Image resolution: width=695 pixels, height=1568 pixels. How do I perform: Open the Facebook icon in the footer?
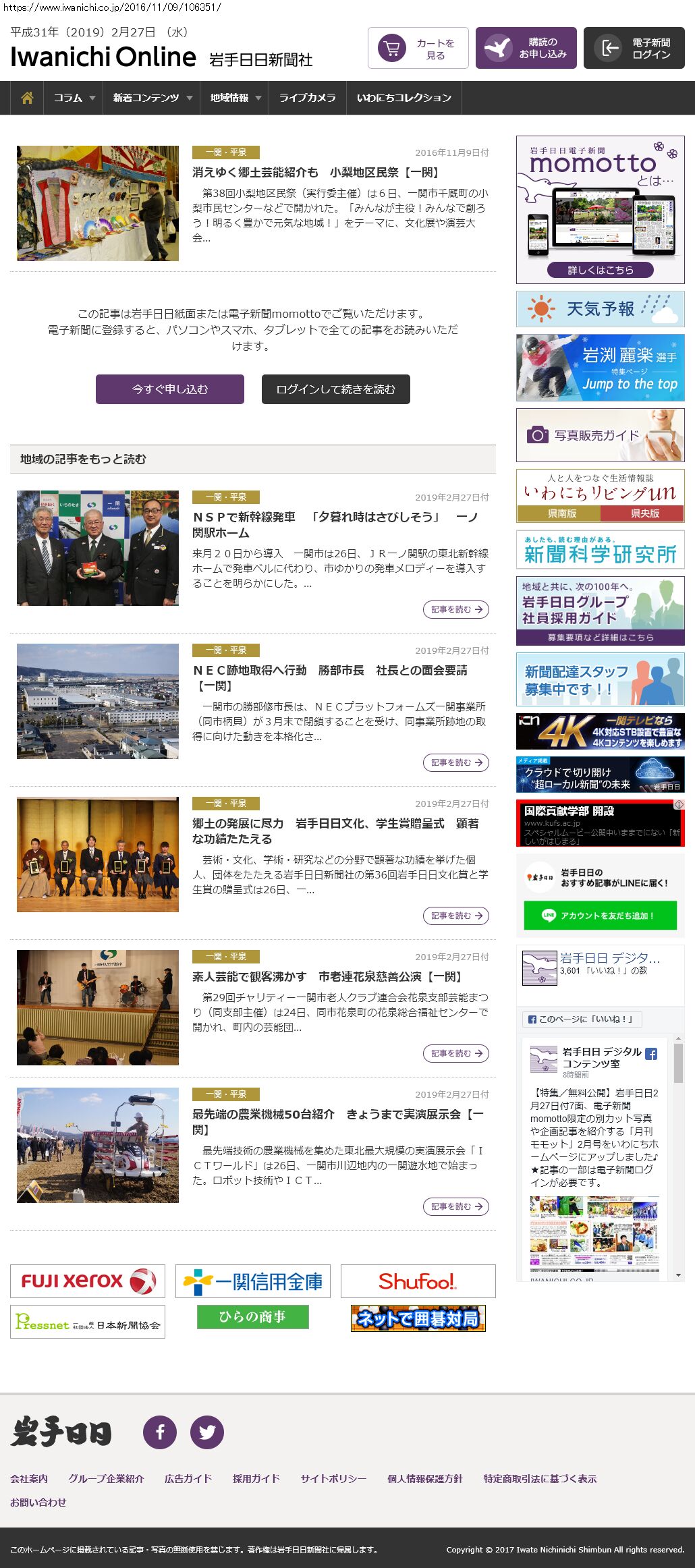(x=160, y=1432)
